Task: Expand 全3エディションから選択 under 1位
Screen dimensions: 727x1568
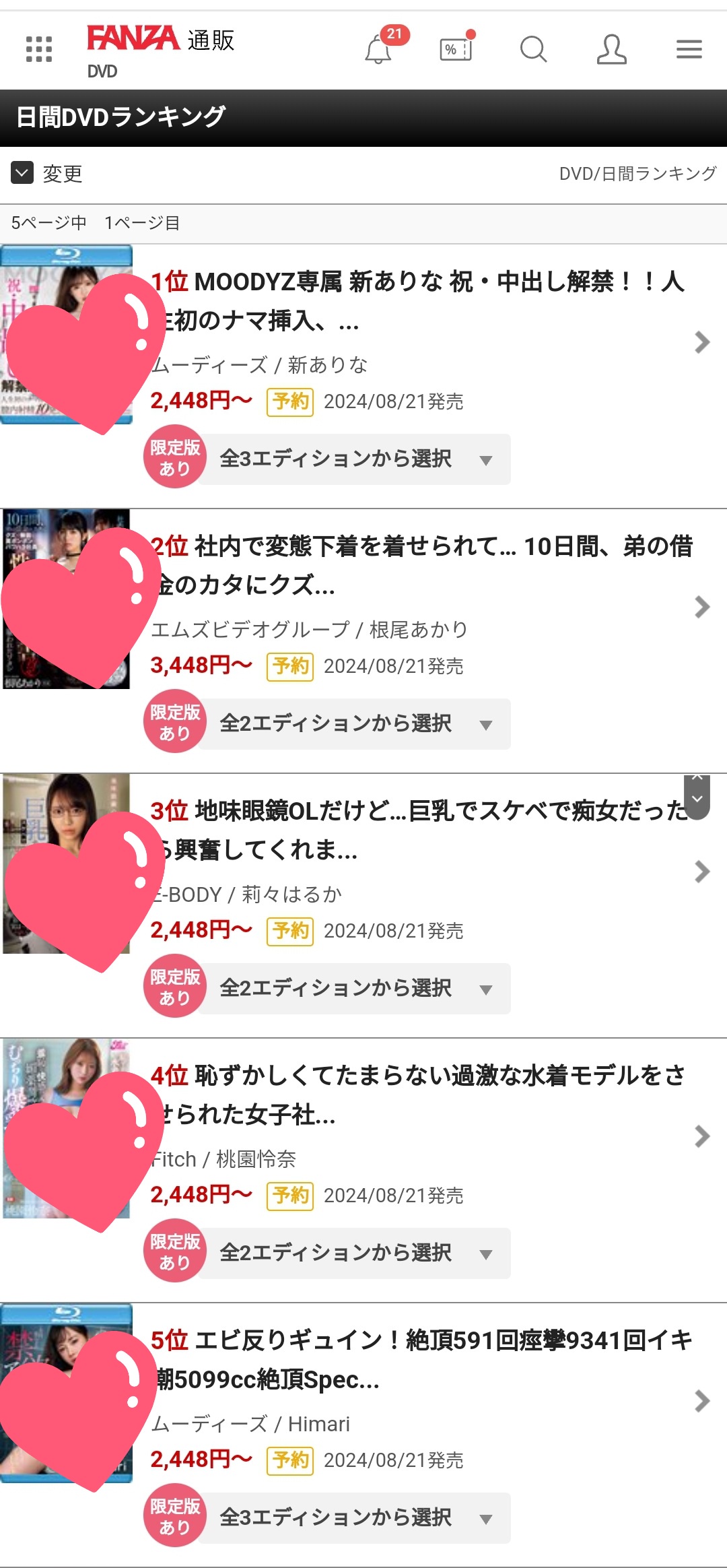Action: (355, 459)
